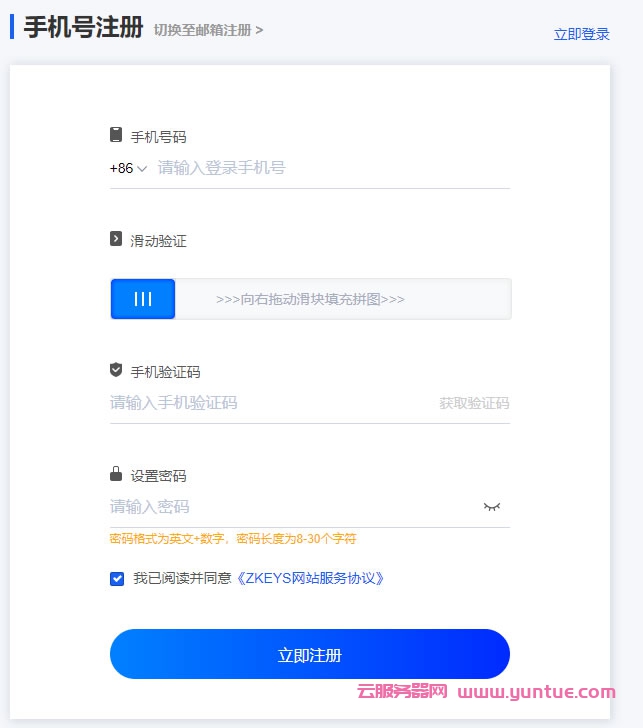
Task: Open the ZKEYS网站服务协议 link
Action: (310, 578)
